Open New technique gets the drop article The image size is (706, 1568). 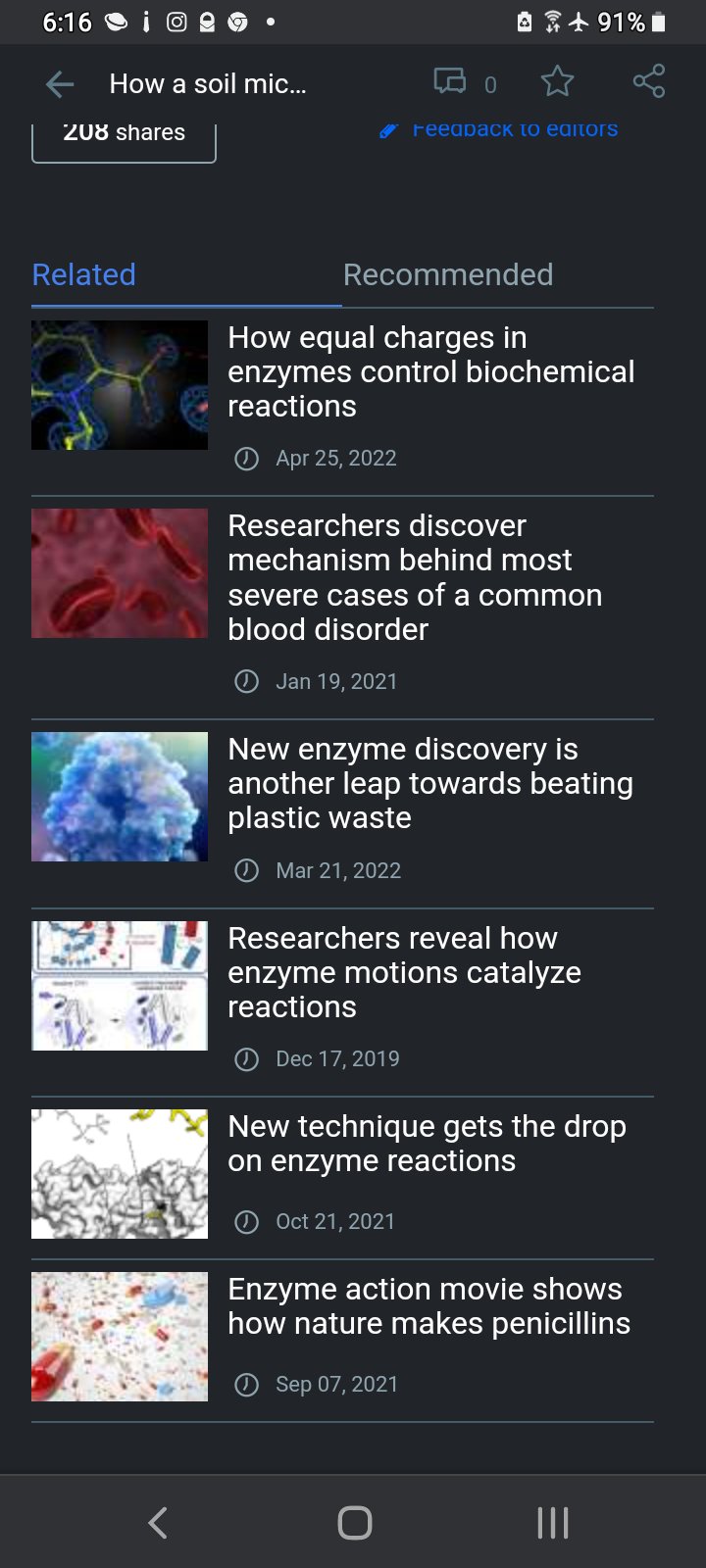pos(427,1144)
